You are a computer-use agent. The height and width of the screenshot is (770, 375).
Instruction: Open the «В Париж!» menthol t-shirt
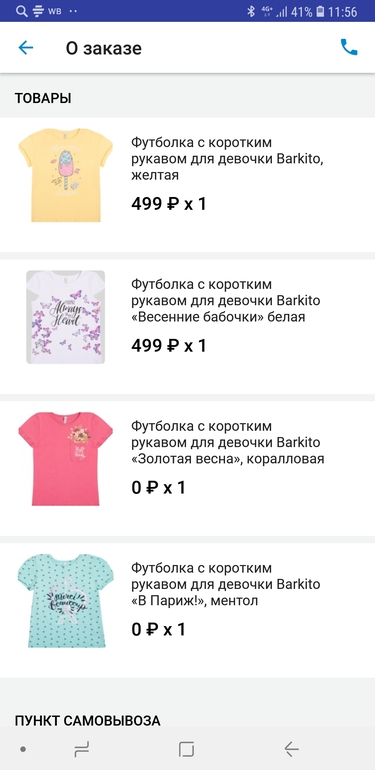pos(188,610)
